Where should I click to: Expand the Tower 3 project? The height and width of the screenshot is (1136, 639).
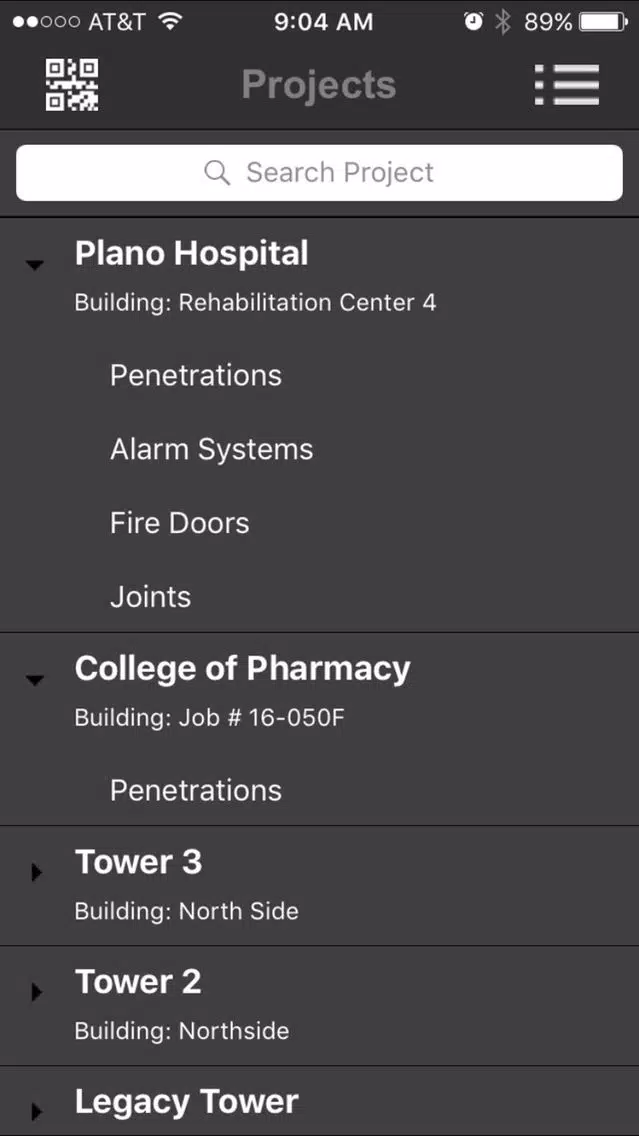tap(36, 873)
